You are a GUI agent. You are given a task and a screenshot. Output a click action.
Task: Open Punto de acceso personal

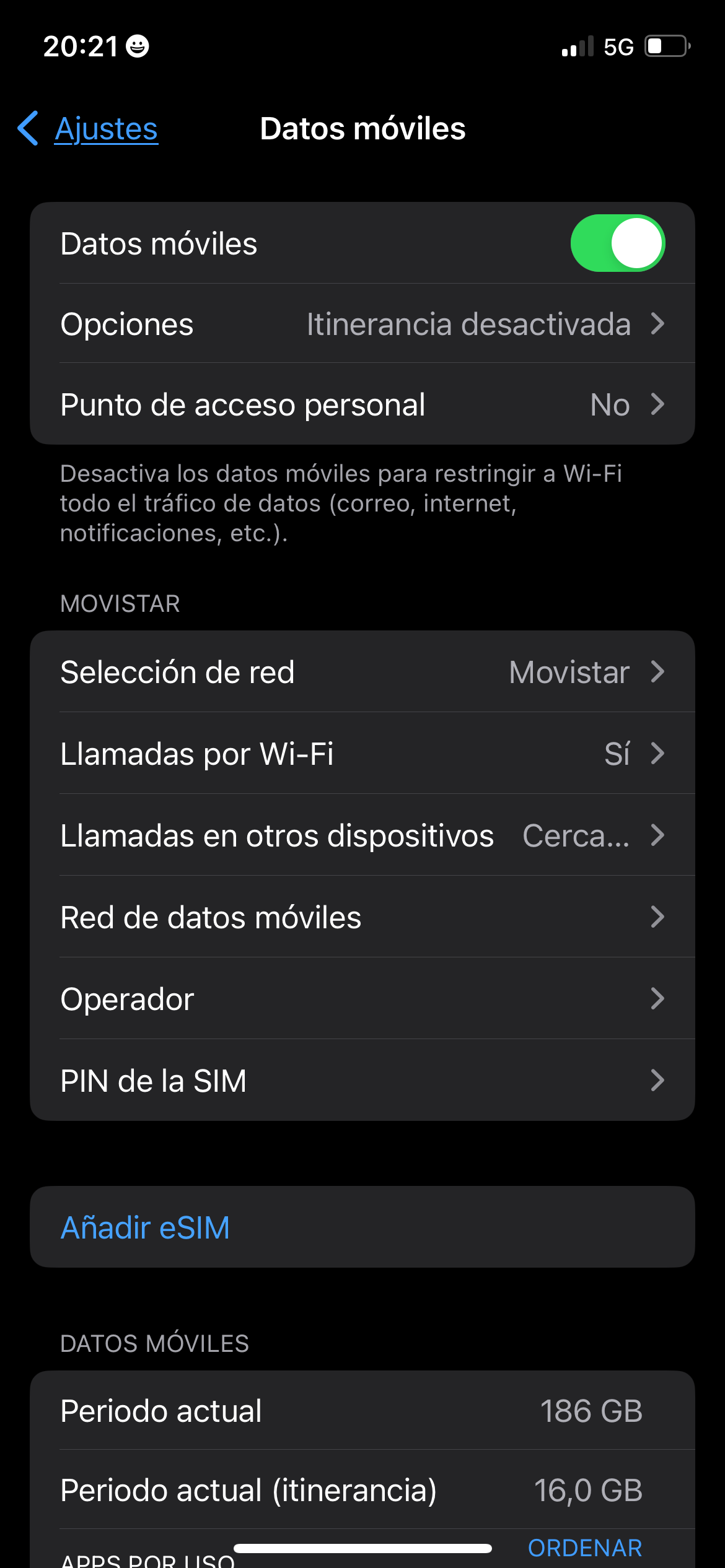click(362, 404)
